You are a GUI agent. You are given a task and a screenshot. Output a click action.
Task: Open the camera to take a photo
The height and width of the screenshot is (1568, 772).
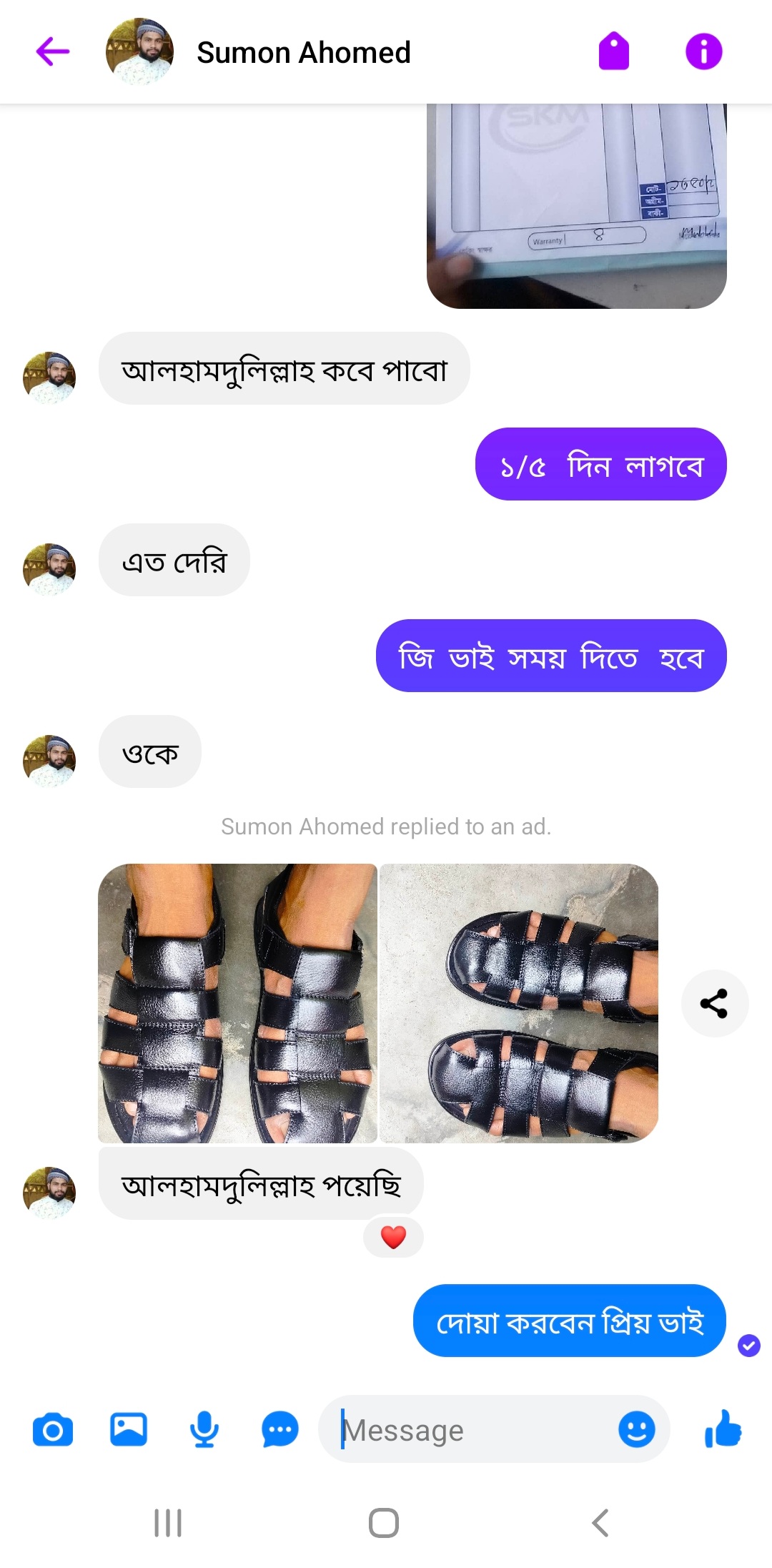[x=53, y=1430]
